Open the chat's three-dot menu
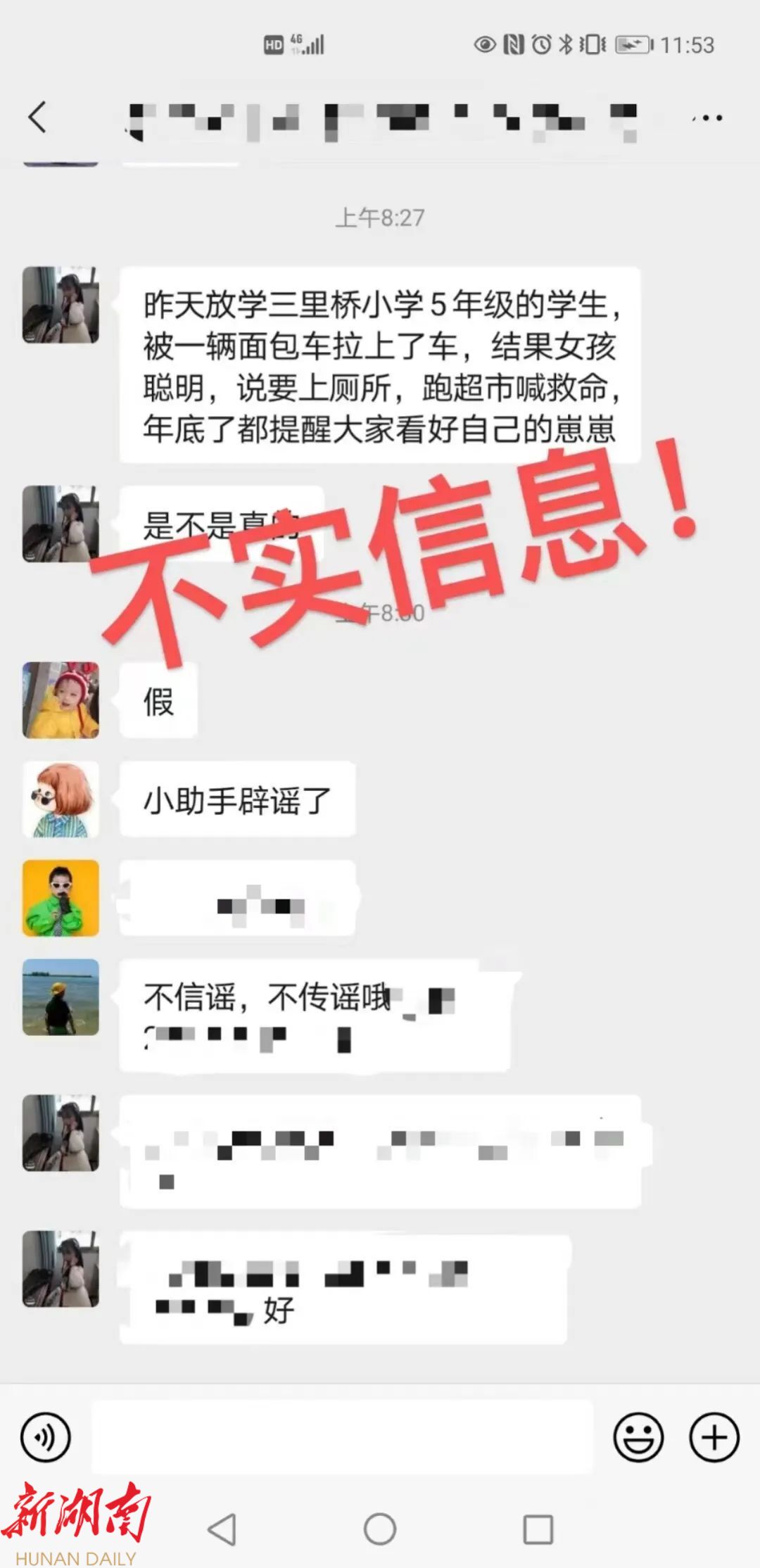Image resolution: width=760 pixels, height=1568 pixels. pyautogui.click(x=708, y=118)
